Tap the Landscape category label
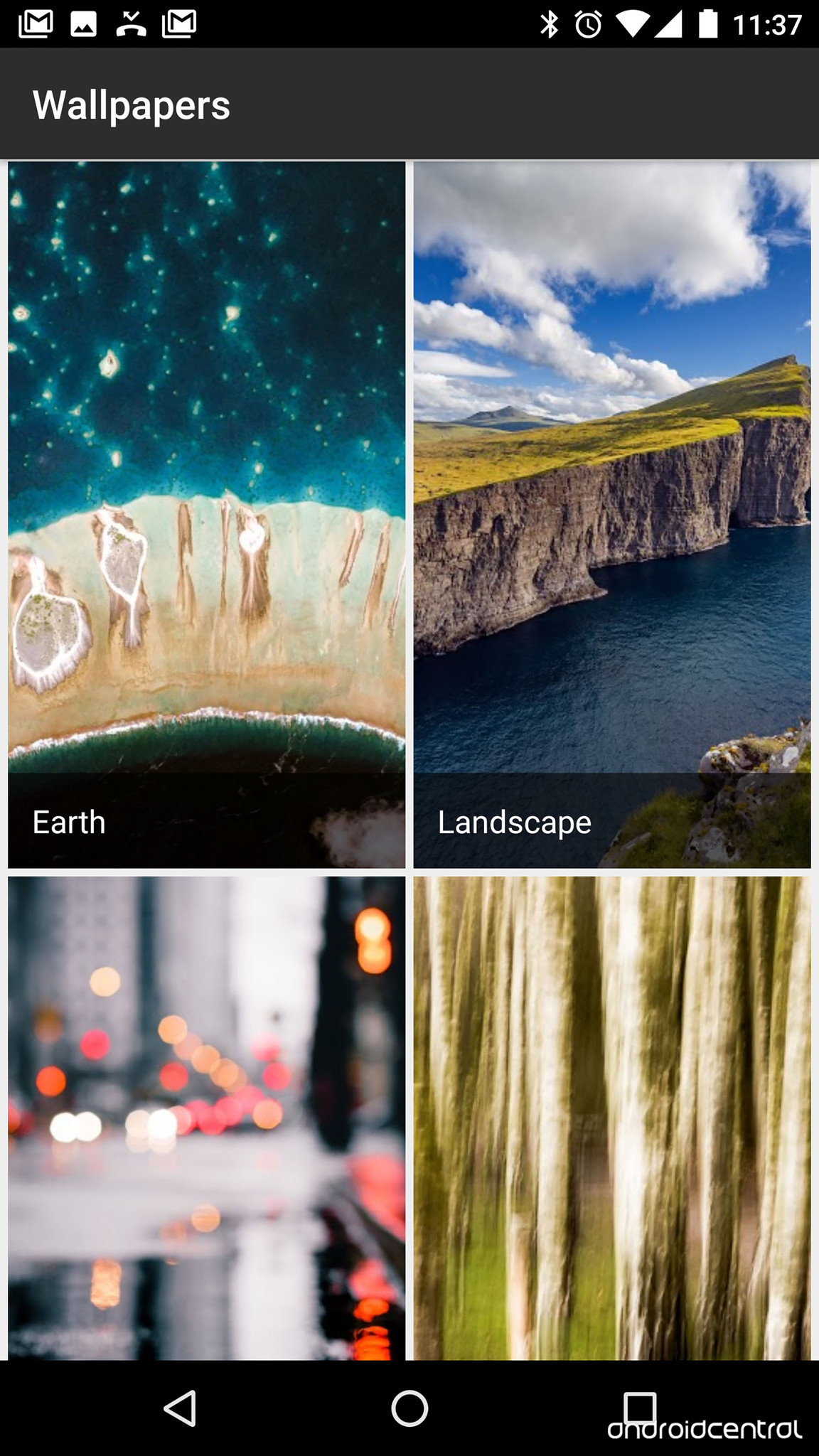 click(514, 823)
